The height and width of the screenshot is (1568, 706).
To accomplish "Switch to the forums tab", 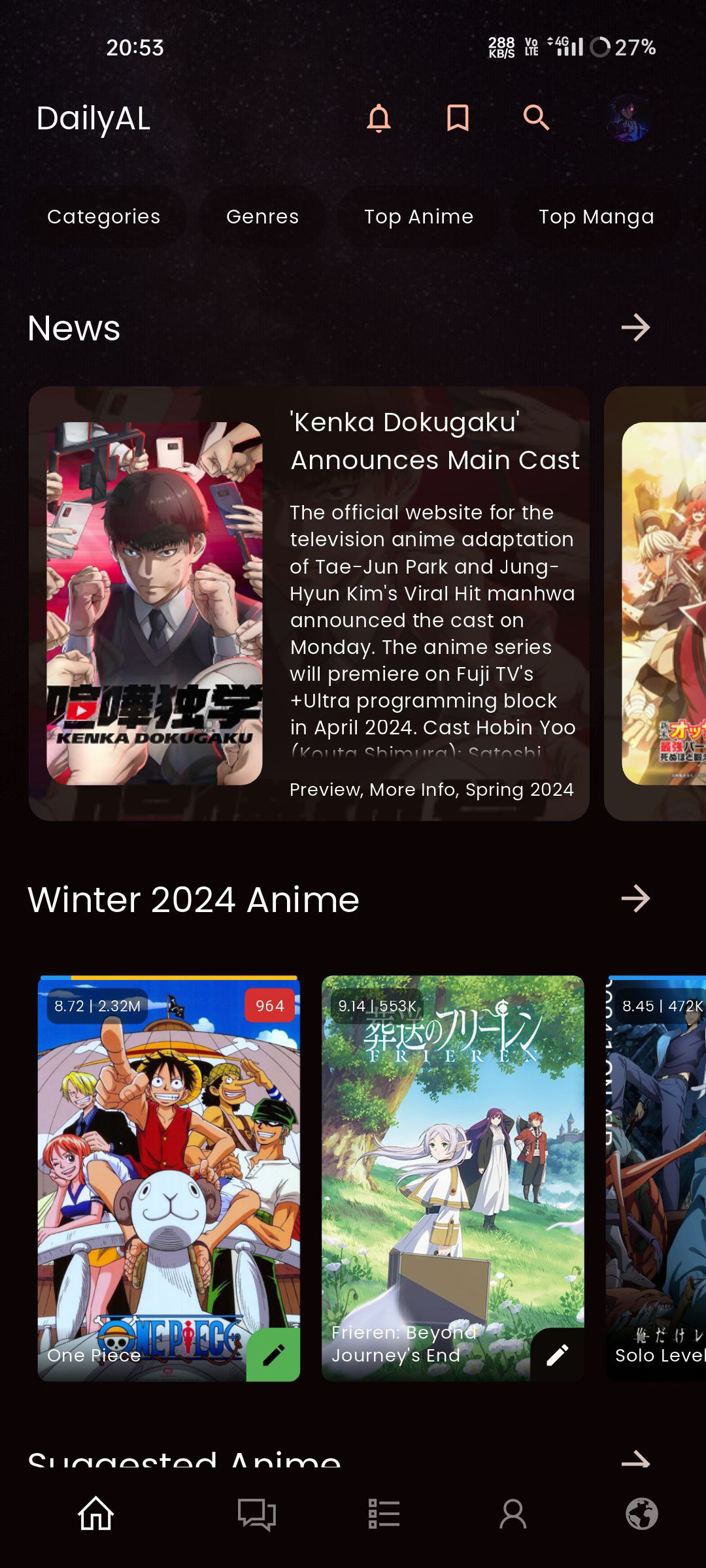I will 256,1514.
